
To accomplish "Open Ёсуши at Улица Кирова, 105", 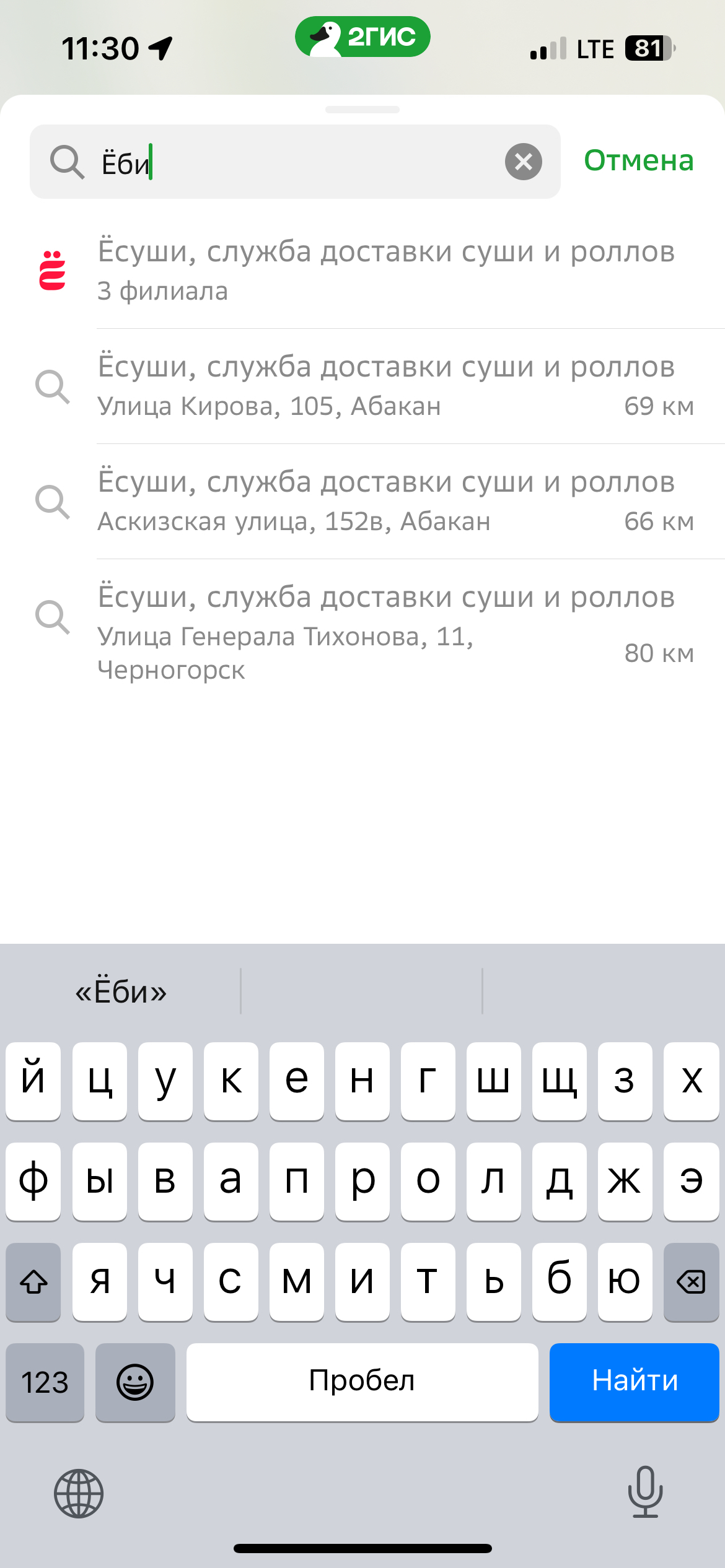I will (x=385, y=386).
